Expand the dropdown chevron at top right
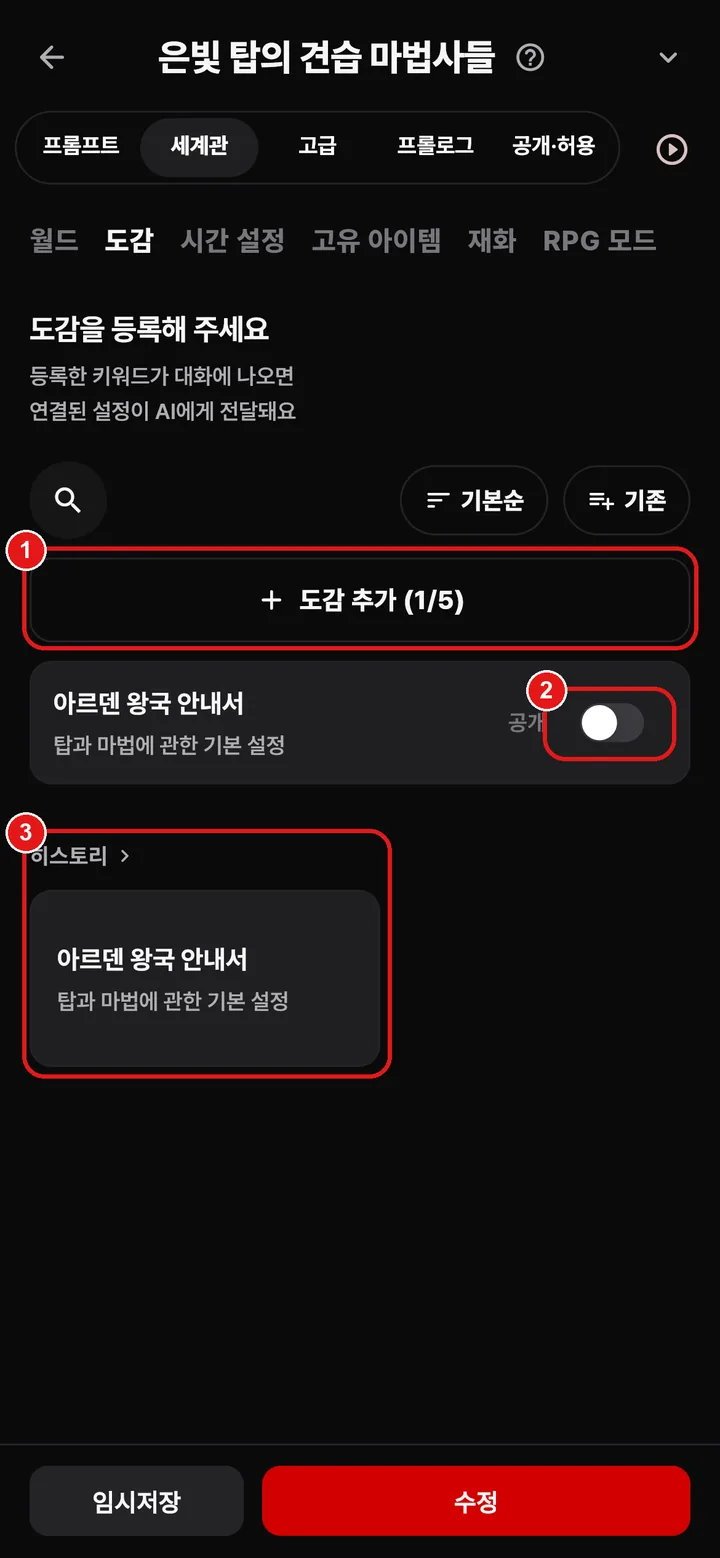 click(x=668, y=58)
